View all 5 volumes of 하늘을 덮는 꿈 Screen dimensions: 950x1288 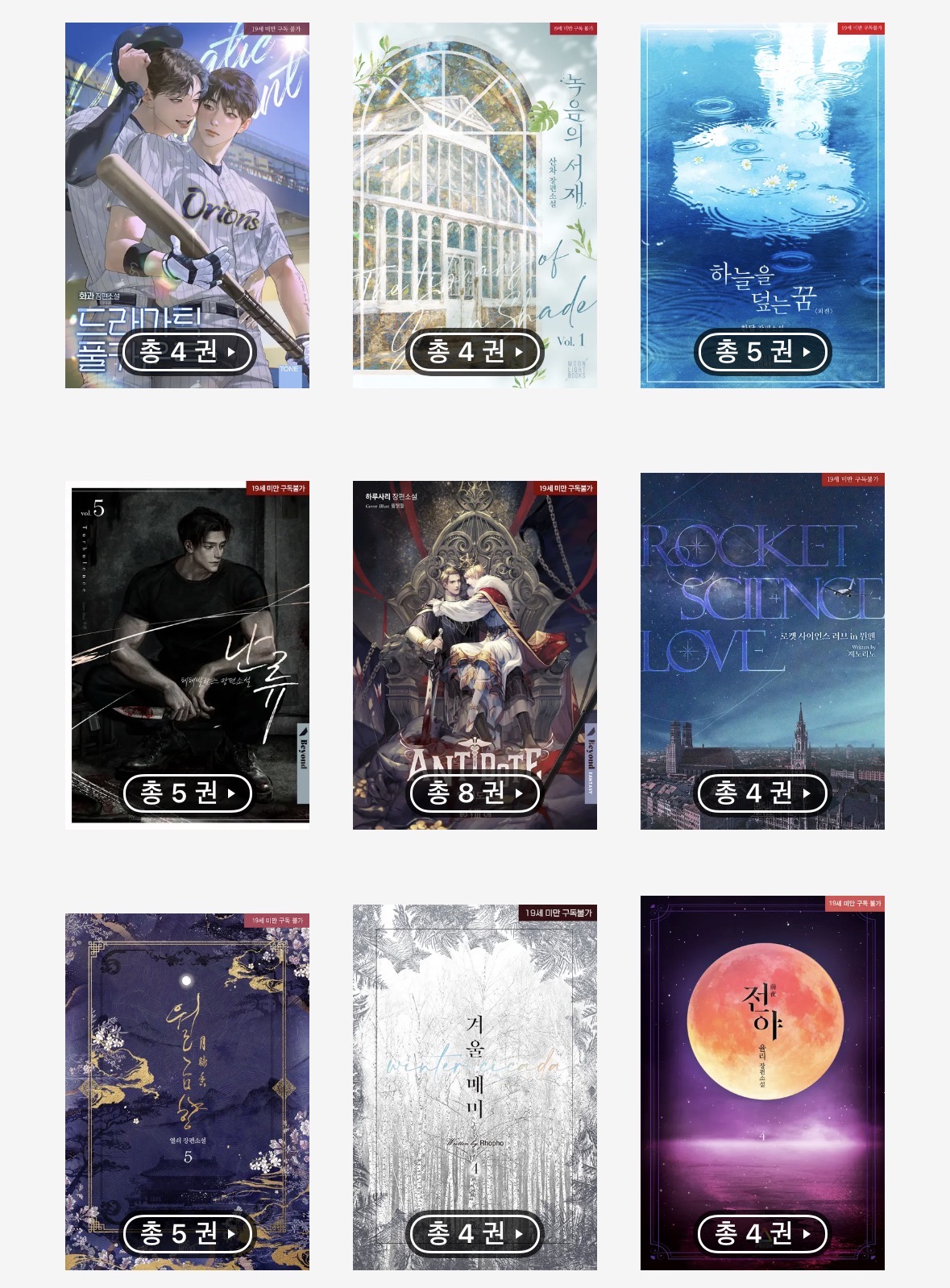point(762,352)
